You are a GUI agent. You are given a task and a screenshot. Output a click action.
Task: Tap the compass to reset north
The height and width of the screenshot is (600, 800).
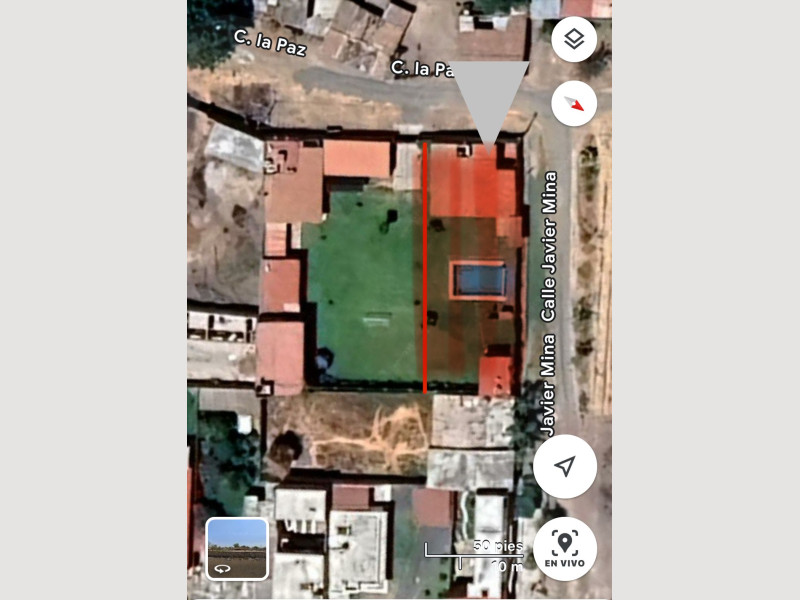(573, 103)
